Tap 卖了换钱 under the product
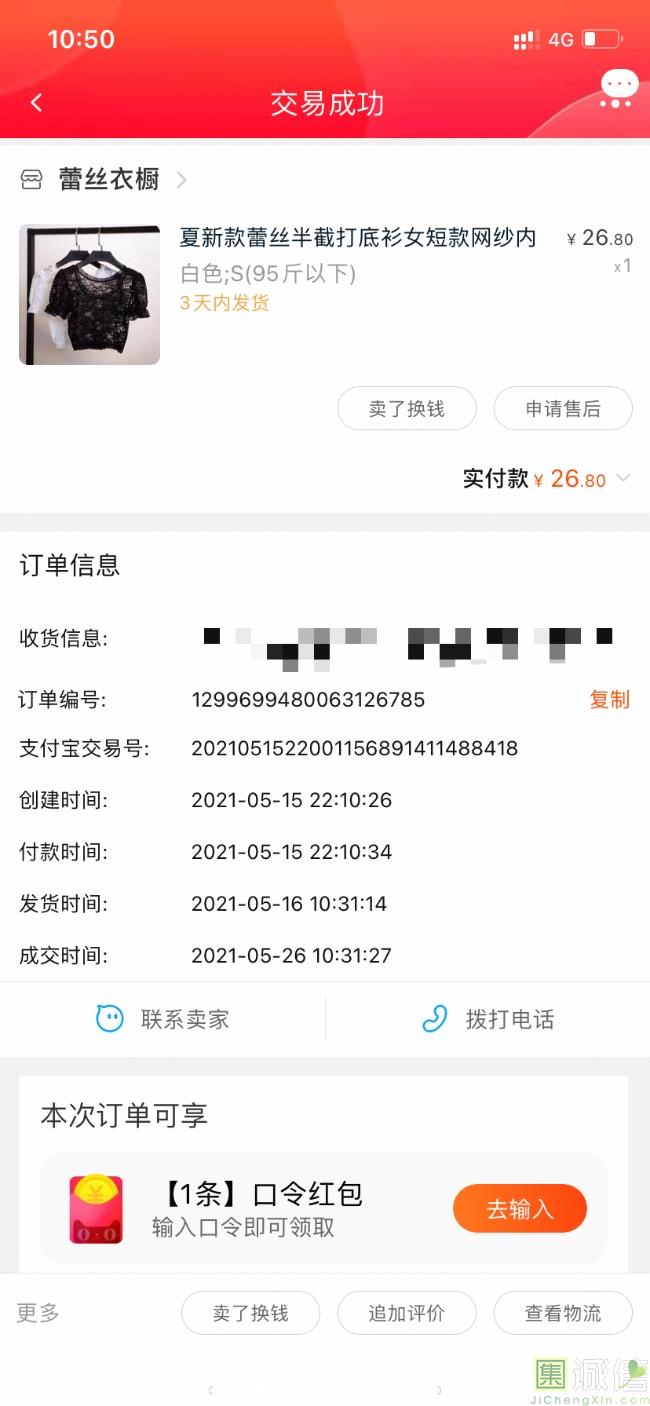The height and width of the screenshot is (1406, 650). [407, 409]
